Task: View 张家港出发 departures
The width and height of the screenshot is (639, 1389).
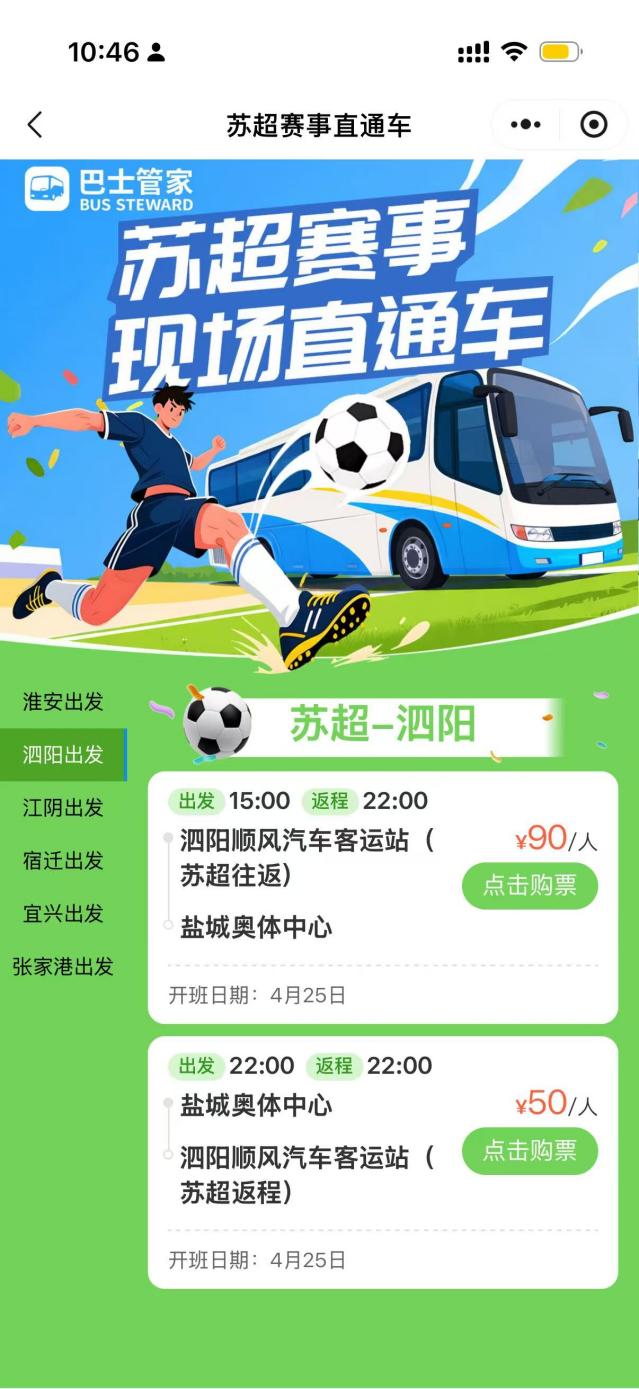Action: point(63,967)
